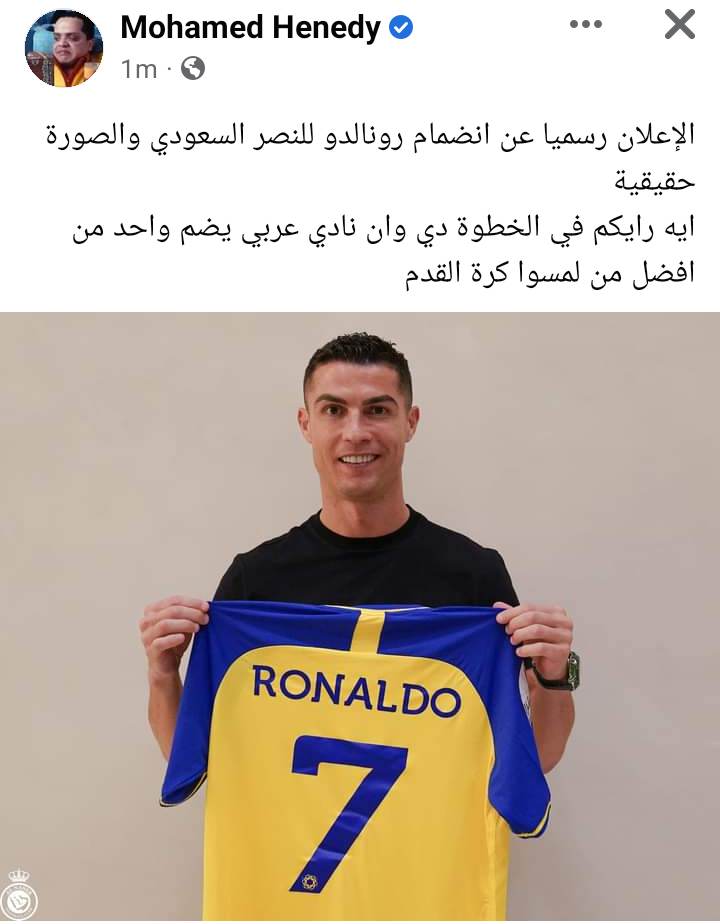Open Mohamed Henedy's profile picture
Image resolution: width=720 pixels, height=924 pixels.
coord(63,49)
